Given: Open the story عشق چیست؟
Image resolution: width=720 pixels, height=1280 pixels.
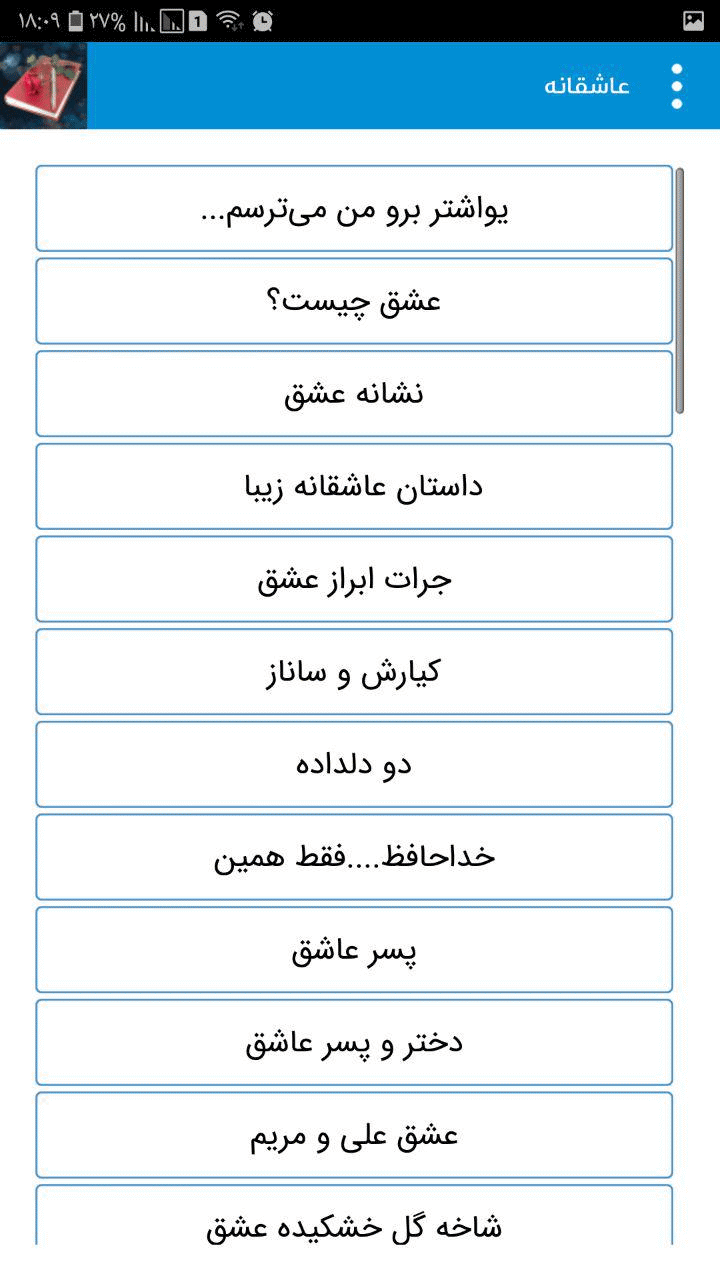Looking at the screenshot, I should pos(354,301).
